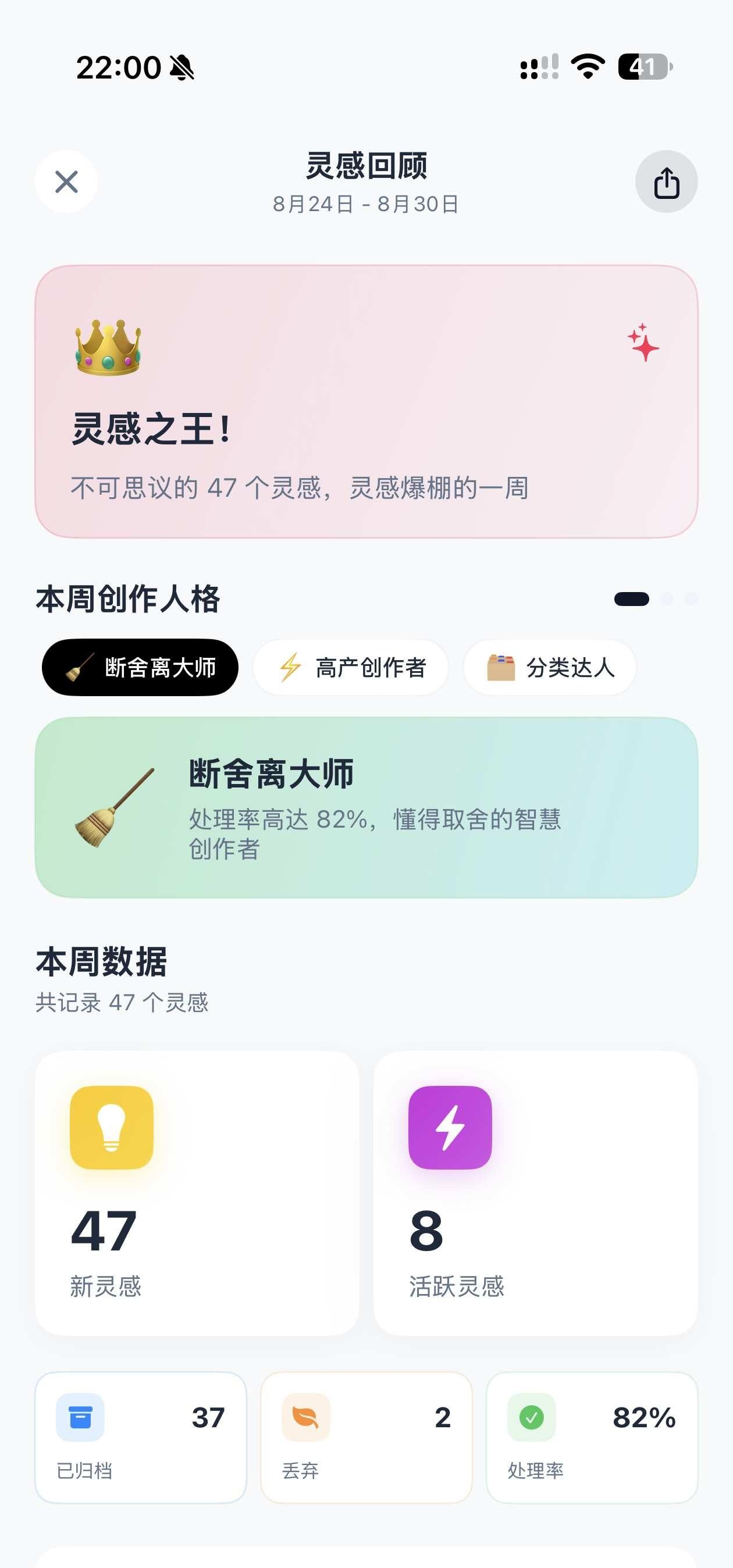This screenshot has height=1568, width=733.
Task: View the 2 丢弃 discarded ideas
Action: [366, 1437]
